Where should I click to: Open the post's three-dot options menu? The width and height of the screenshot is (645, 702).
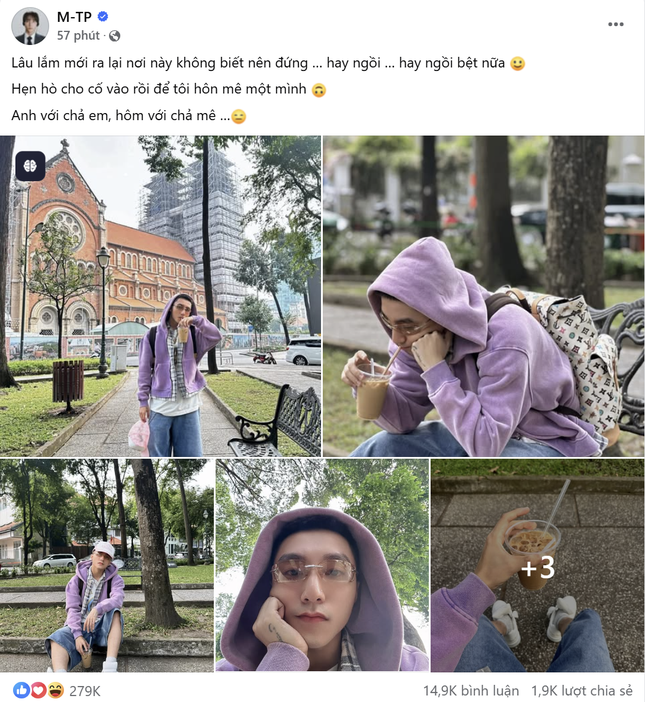(616, 24)
